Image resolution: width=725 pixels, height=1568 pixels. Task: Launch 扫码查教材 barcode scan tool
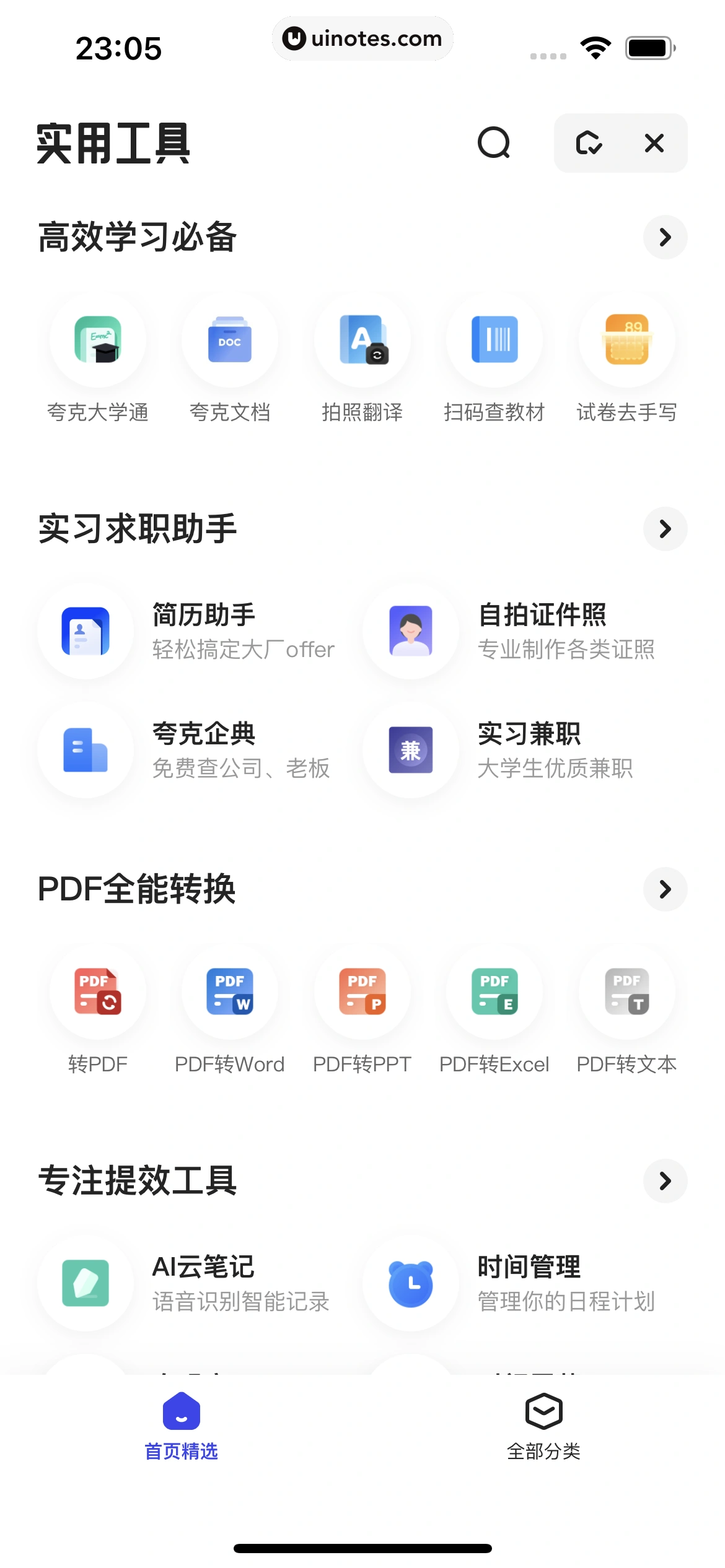tap(494, 341)
